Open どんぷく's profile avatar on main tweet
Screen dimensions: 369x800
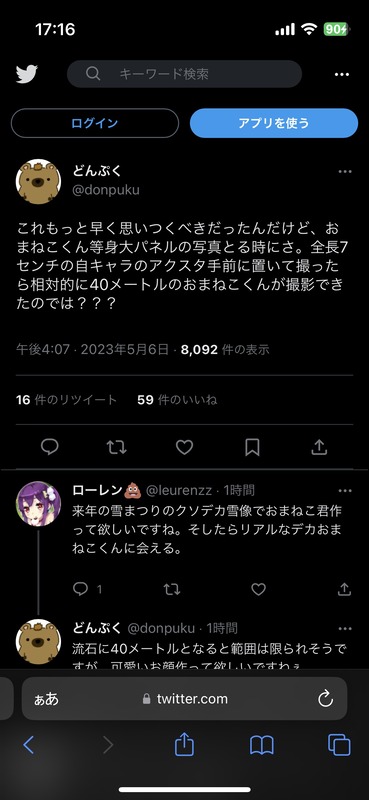click(38, 182)
